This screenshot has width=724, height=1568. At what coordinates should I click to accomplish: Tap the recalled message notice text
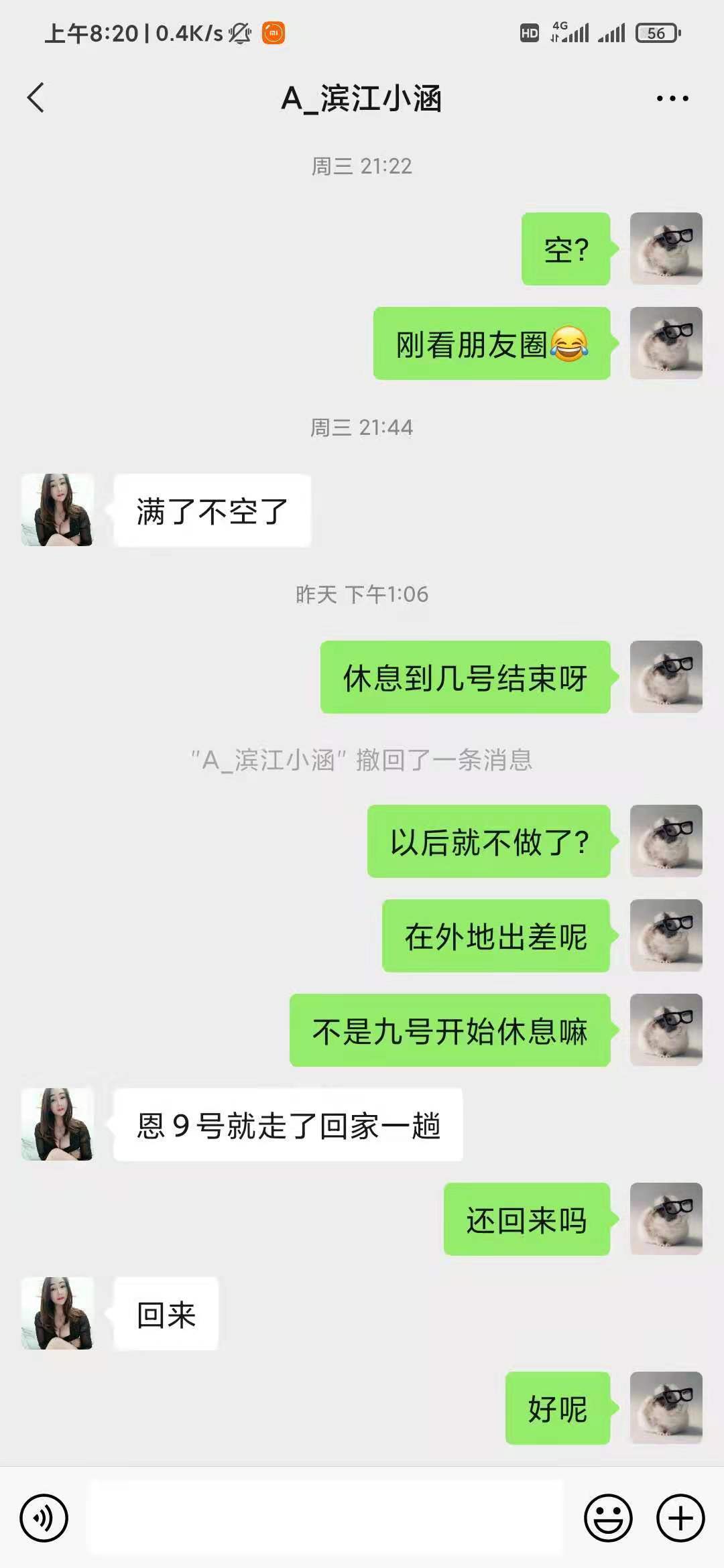tap(362, 760)
